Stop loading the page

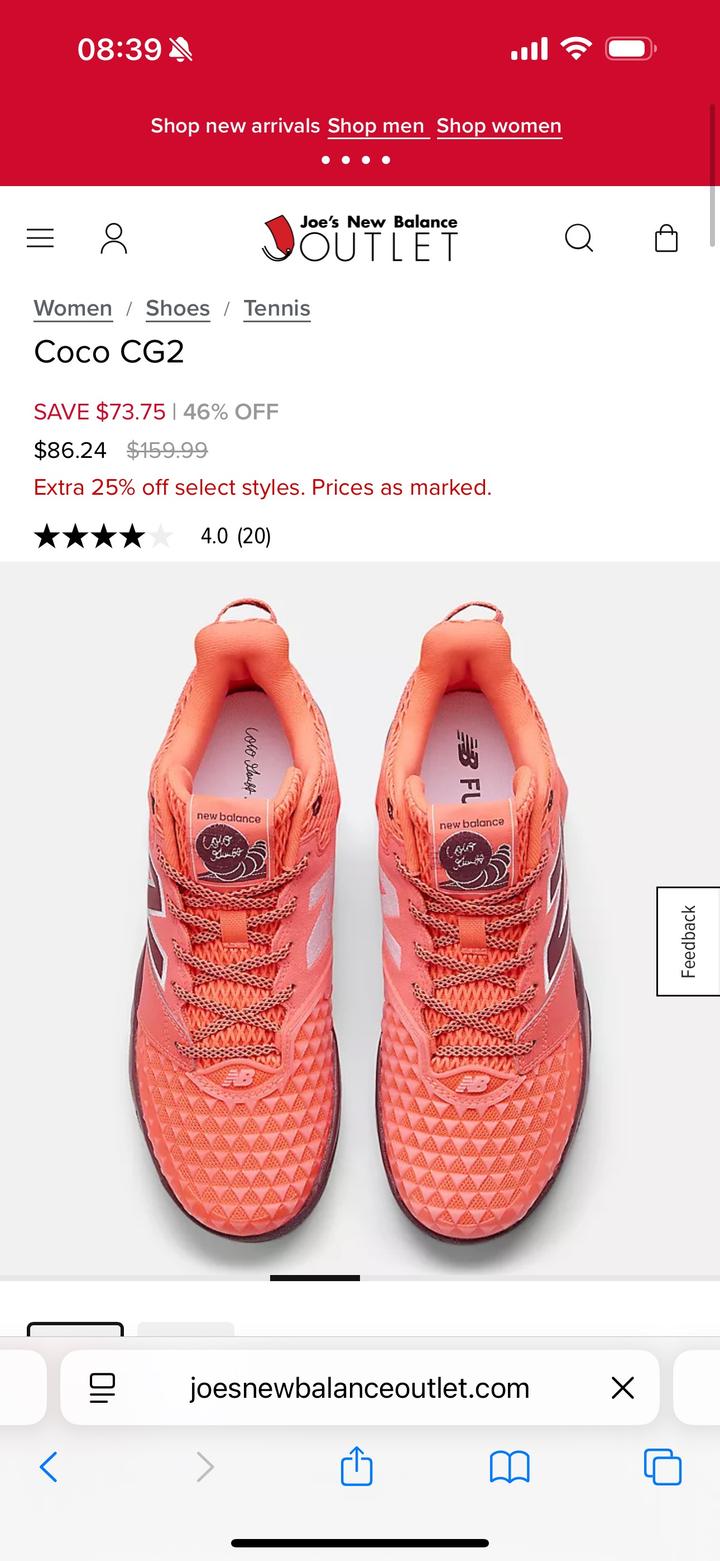[622, 1387]
